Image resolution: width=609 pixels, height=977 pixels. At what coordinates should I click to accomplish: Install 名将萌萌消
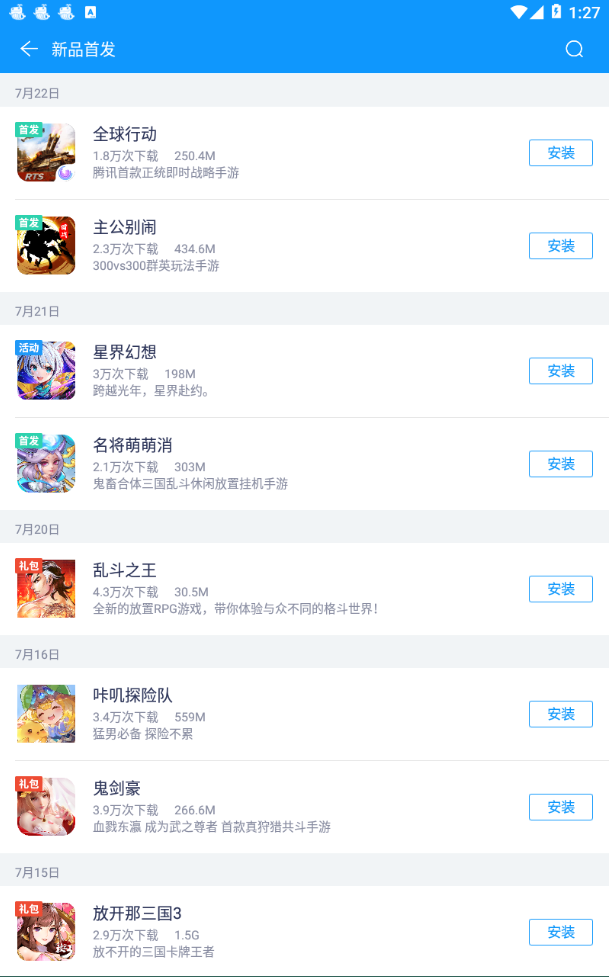point(560,464)
